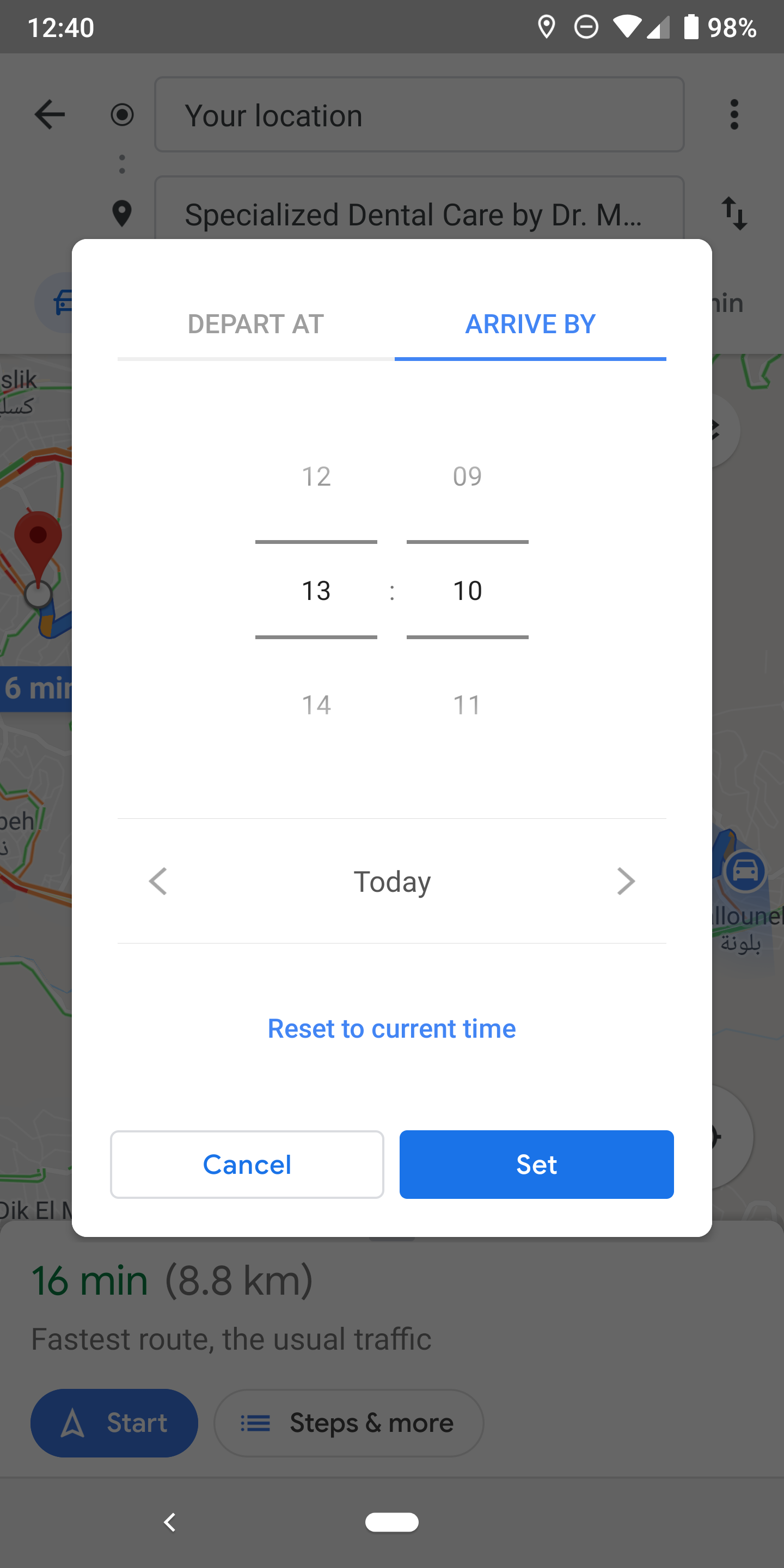Cancel the time selection dialog
The image size is (784, 1568).
click(247, 1165)
